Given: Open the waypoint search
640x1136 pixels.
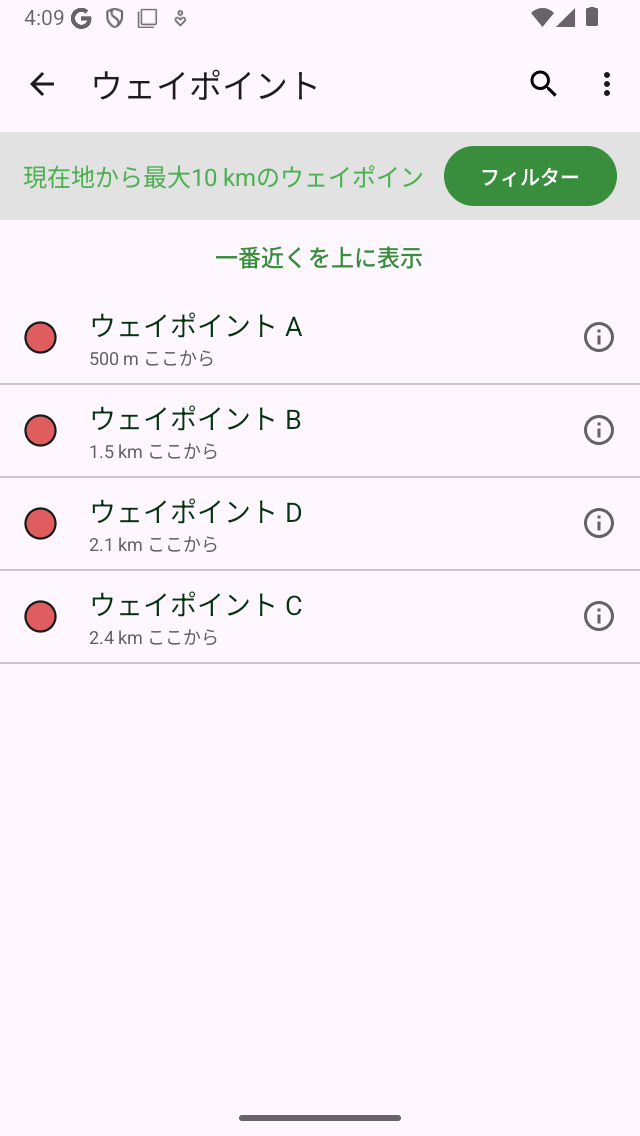Looking at the screenshot, I should [x=543, y=85].
